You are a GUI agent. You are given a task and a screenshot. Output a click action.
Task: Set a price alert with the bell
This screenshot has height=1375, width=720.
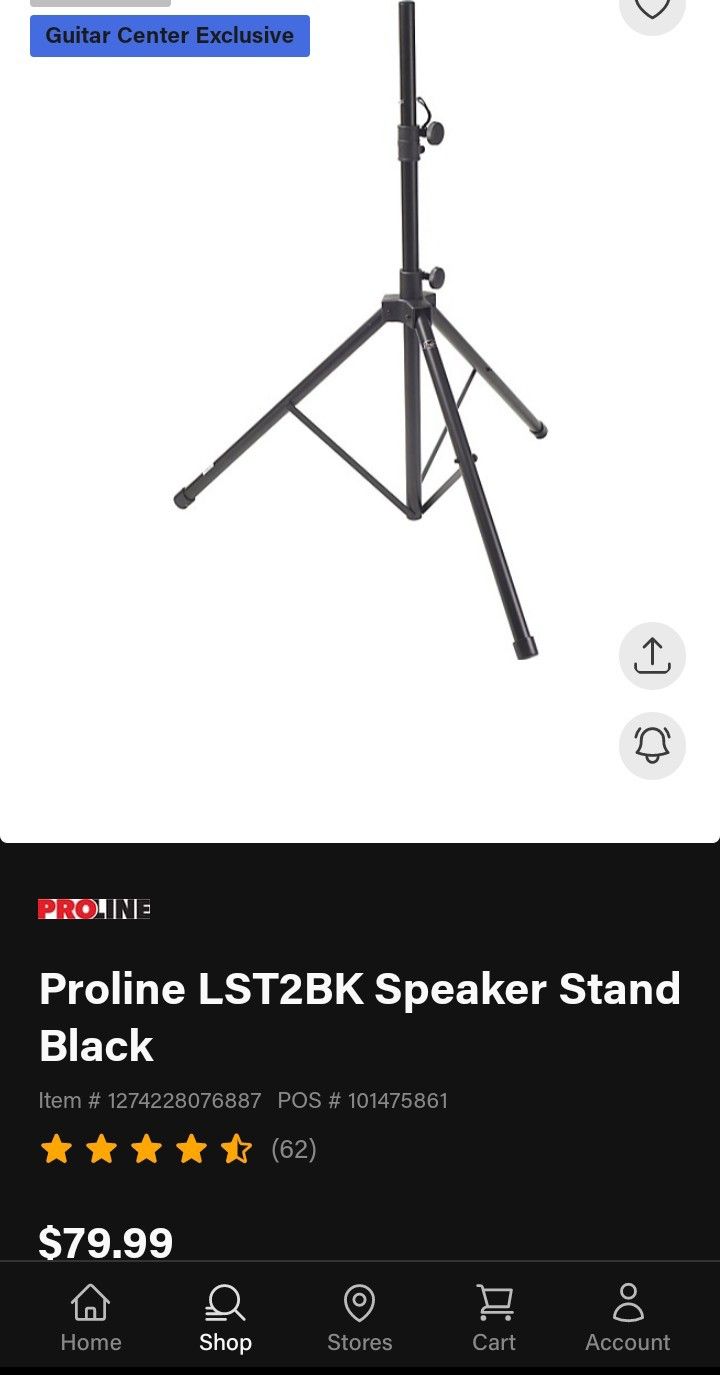click(x=652, y=746)
